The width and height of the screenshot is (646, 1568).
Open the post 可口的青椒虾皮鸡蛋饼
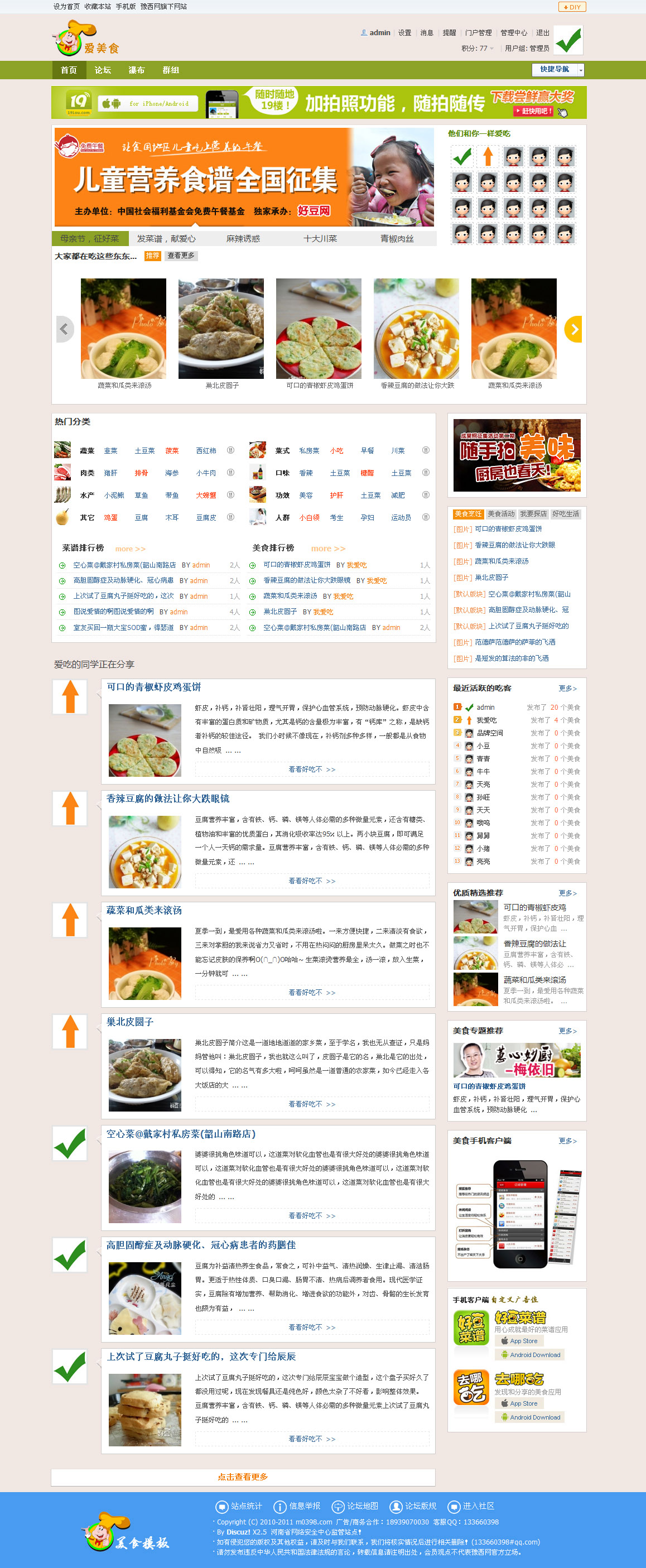[x=153, y=686]
